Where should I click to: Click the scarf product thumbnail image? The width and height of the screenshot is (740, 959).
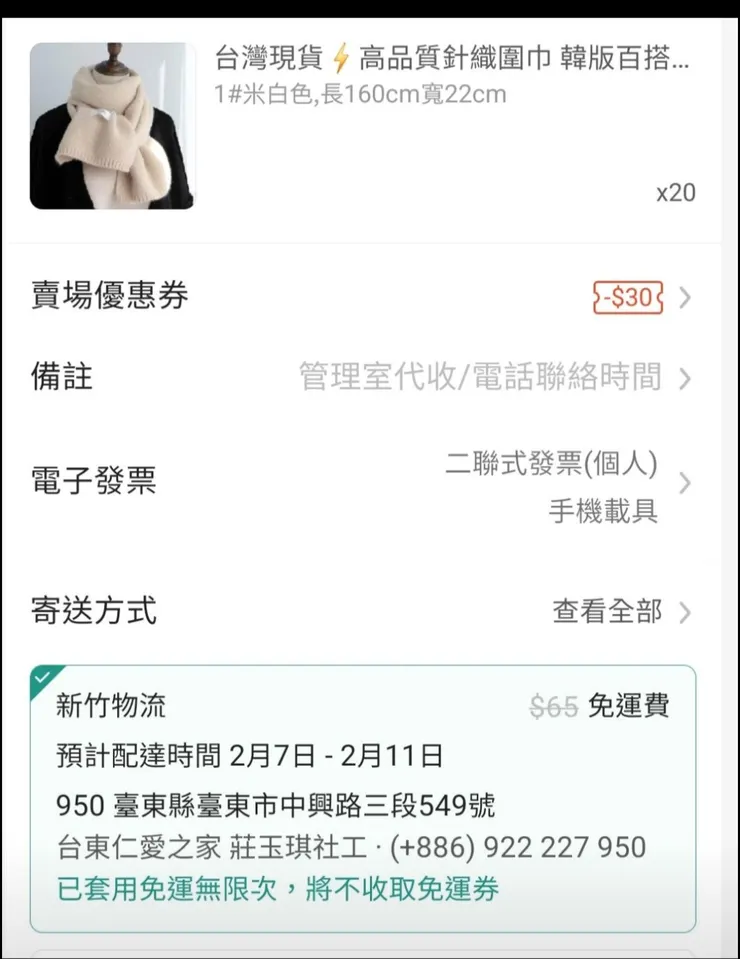point(113,124)
